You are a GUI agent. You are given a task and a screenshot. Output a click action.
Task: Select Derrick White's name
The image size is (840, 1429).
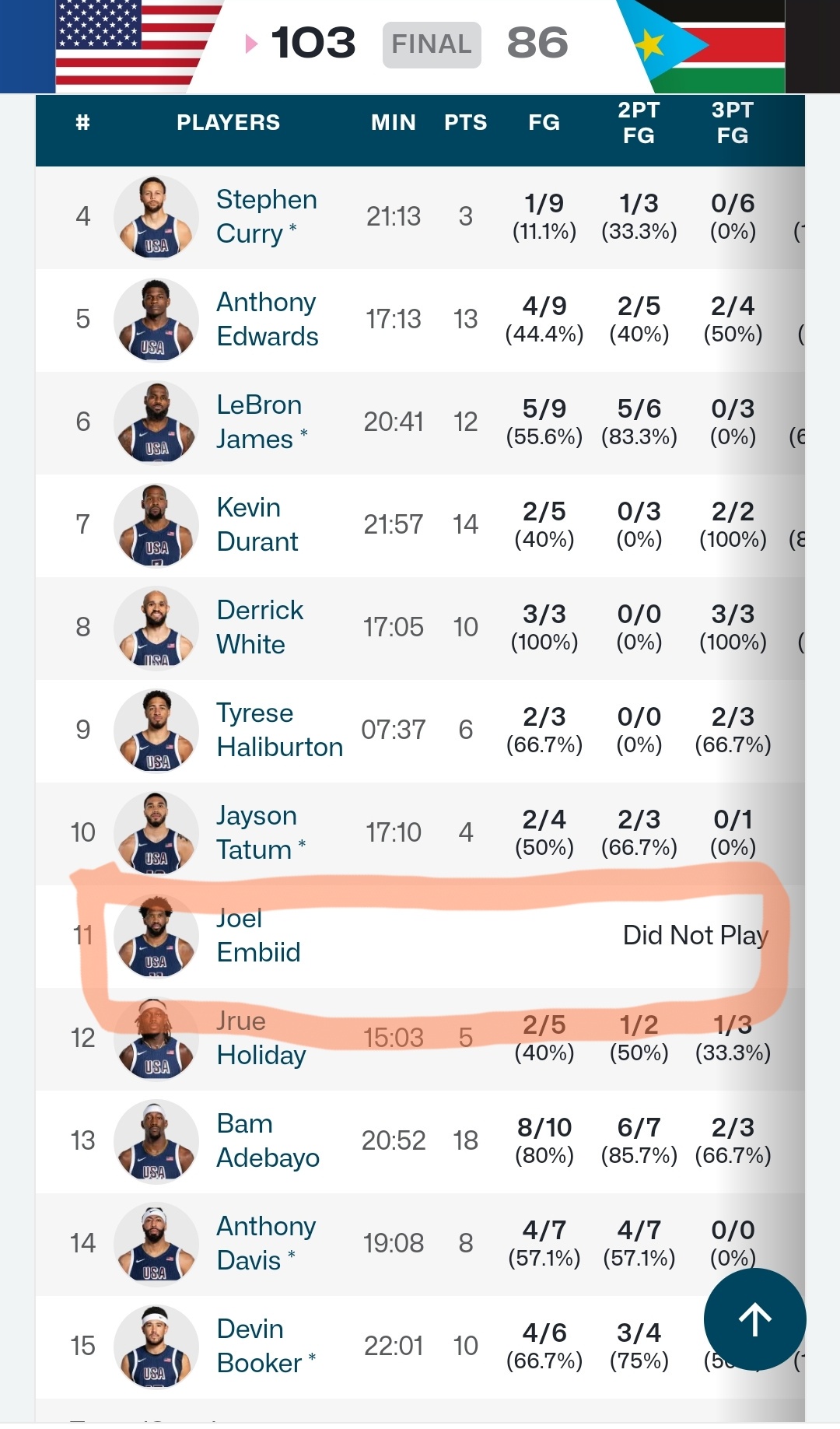click(x=260, y=627)
